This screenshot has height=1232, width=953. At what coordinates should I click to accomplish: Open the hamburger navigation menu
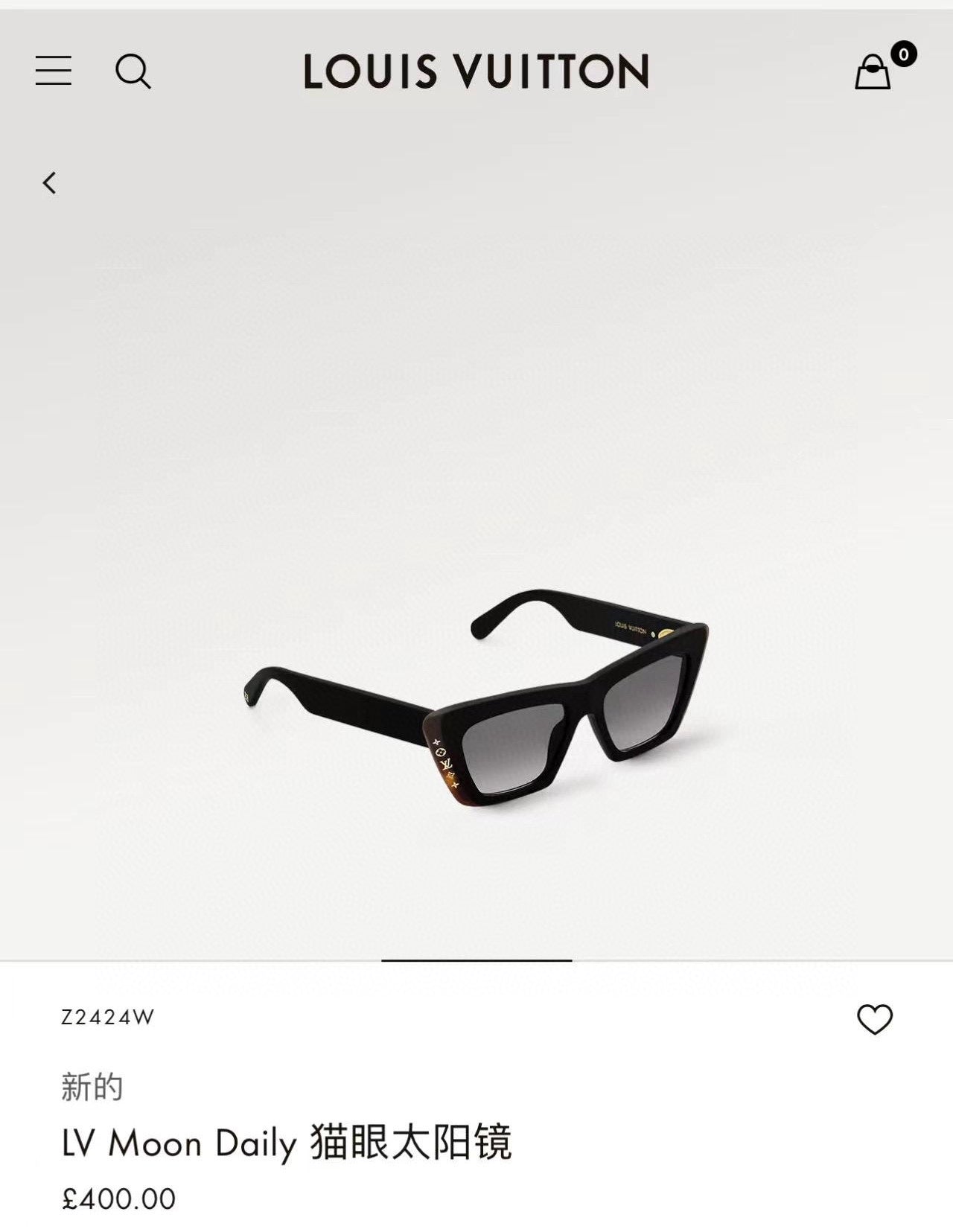pyautogui.click(x=52, y=71)
